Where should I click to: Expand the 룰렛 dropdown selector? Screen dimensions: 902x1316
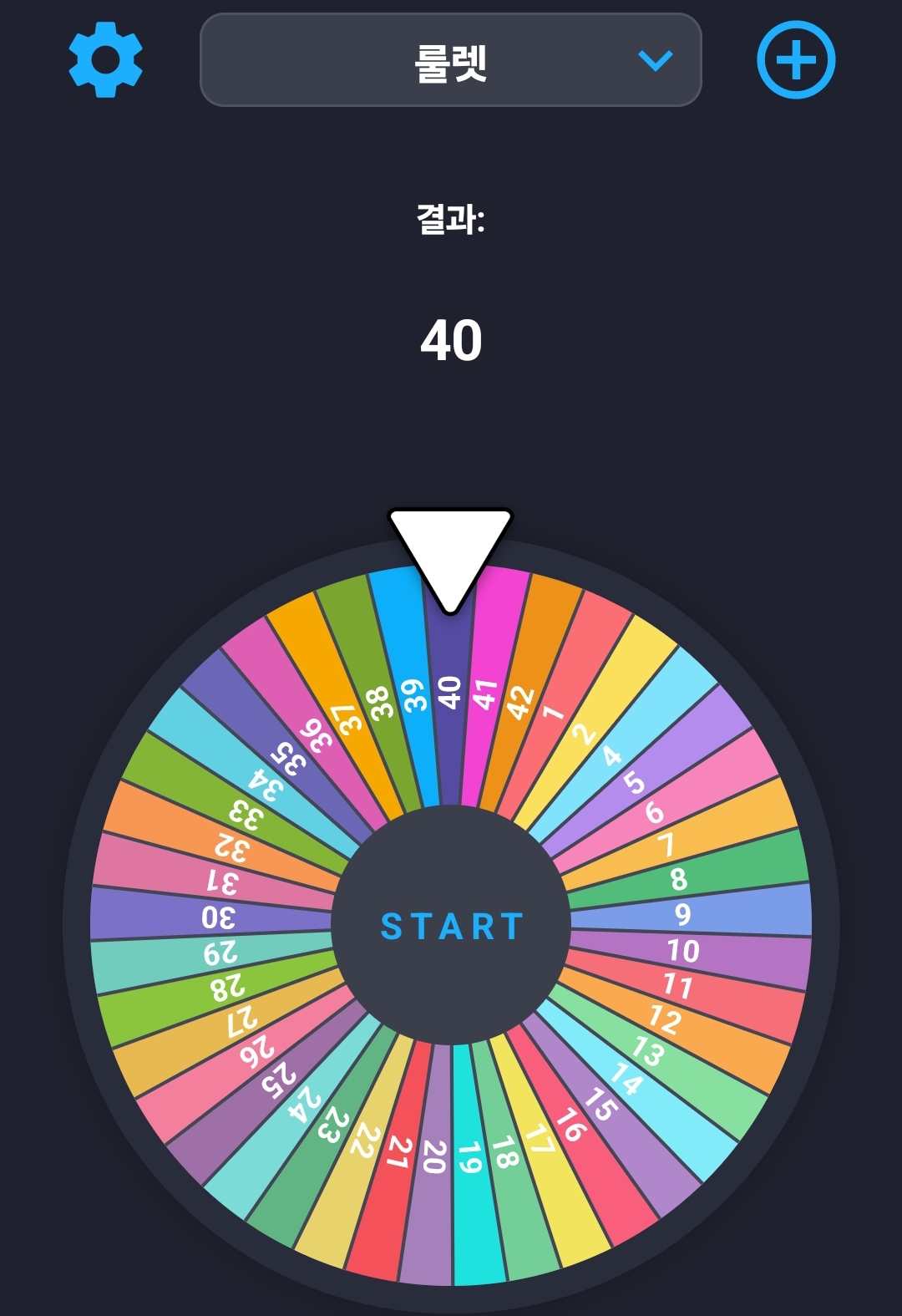click(450, 61)
